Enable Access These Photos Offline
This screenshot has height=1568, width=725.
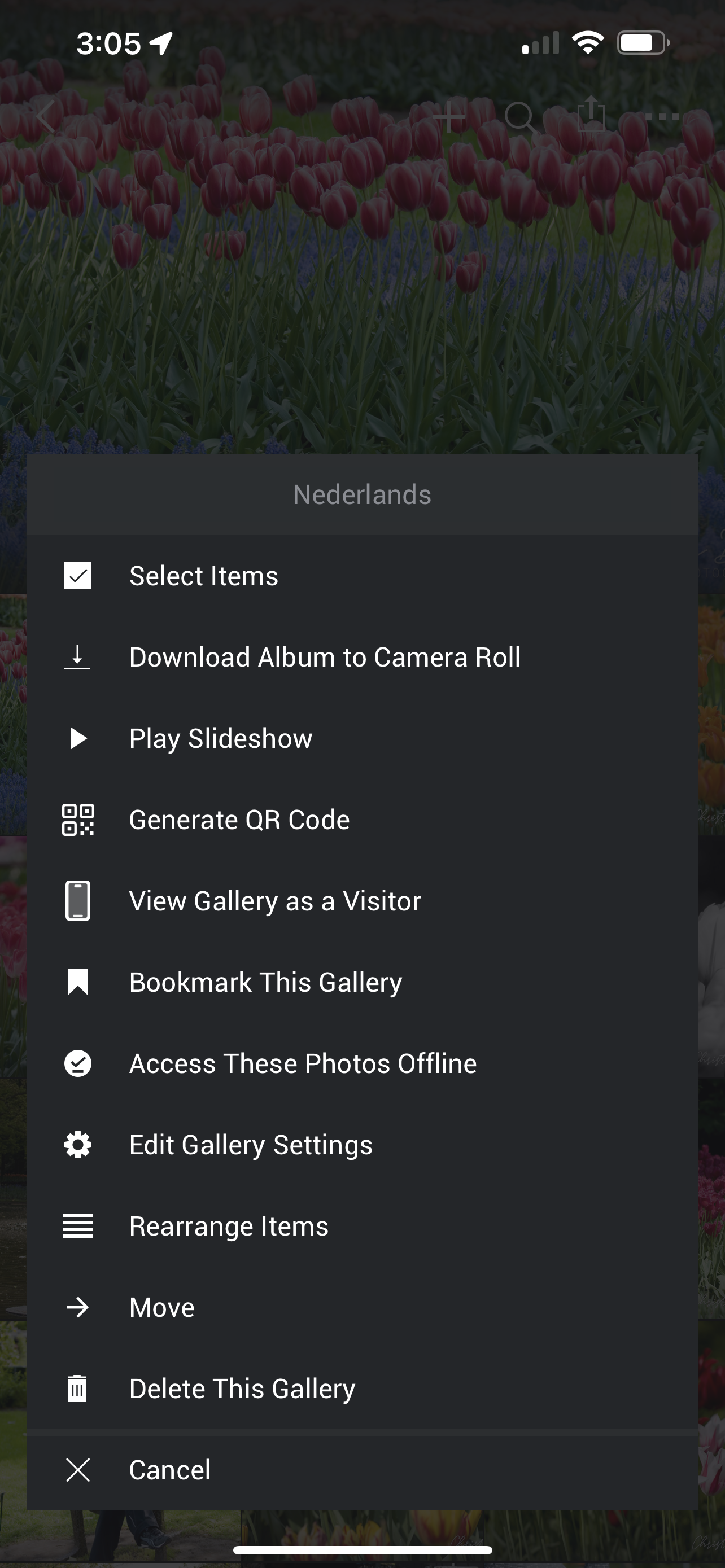362,1063
